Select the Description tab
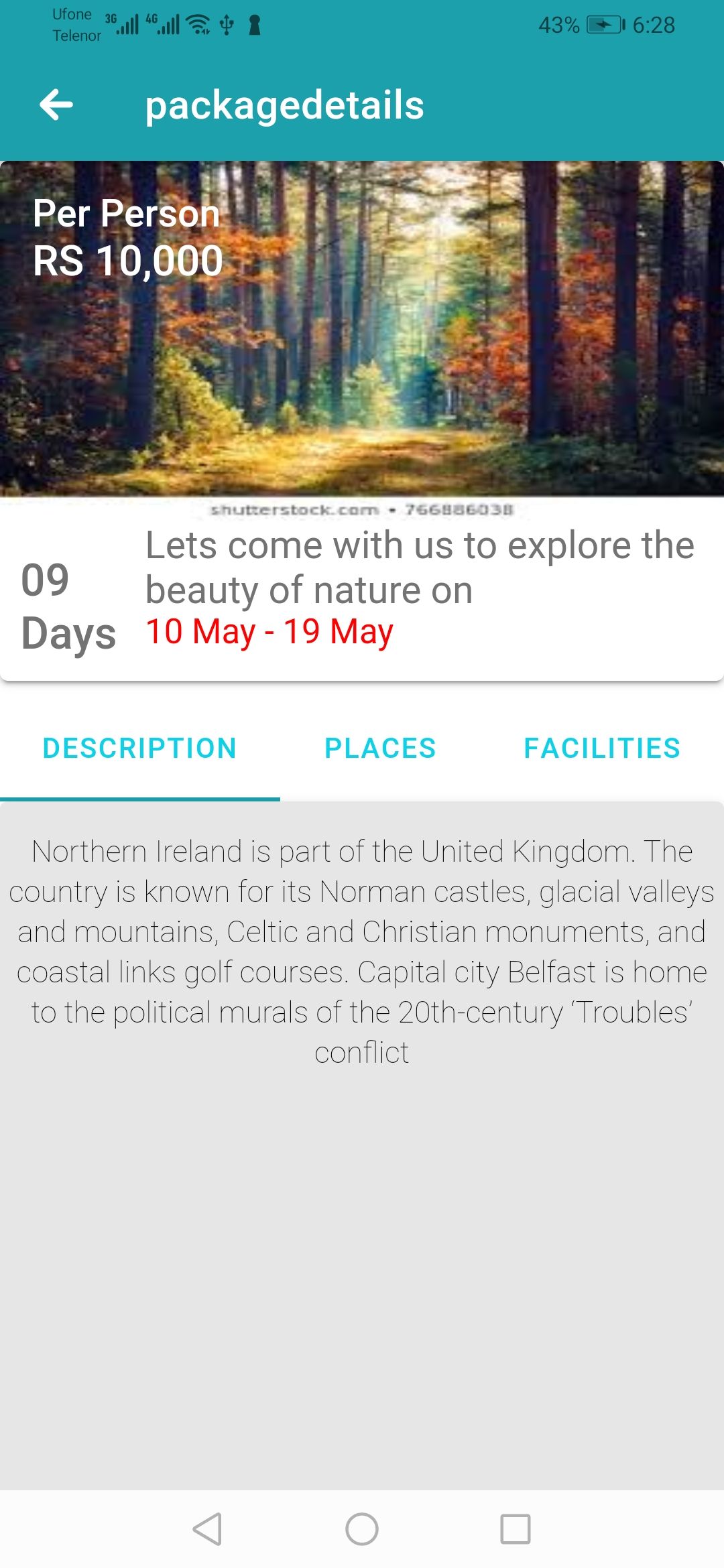This screenshot has height=1568, width=724. click(x=139, y=748)
